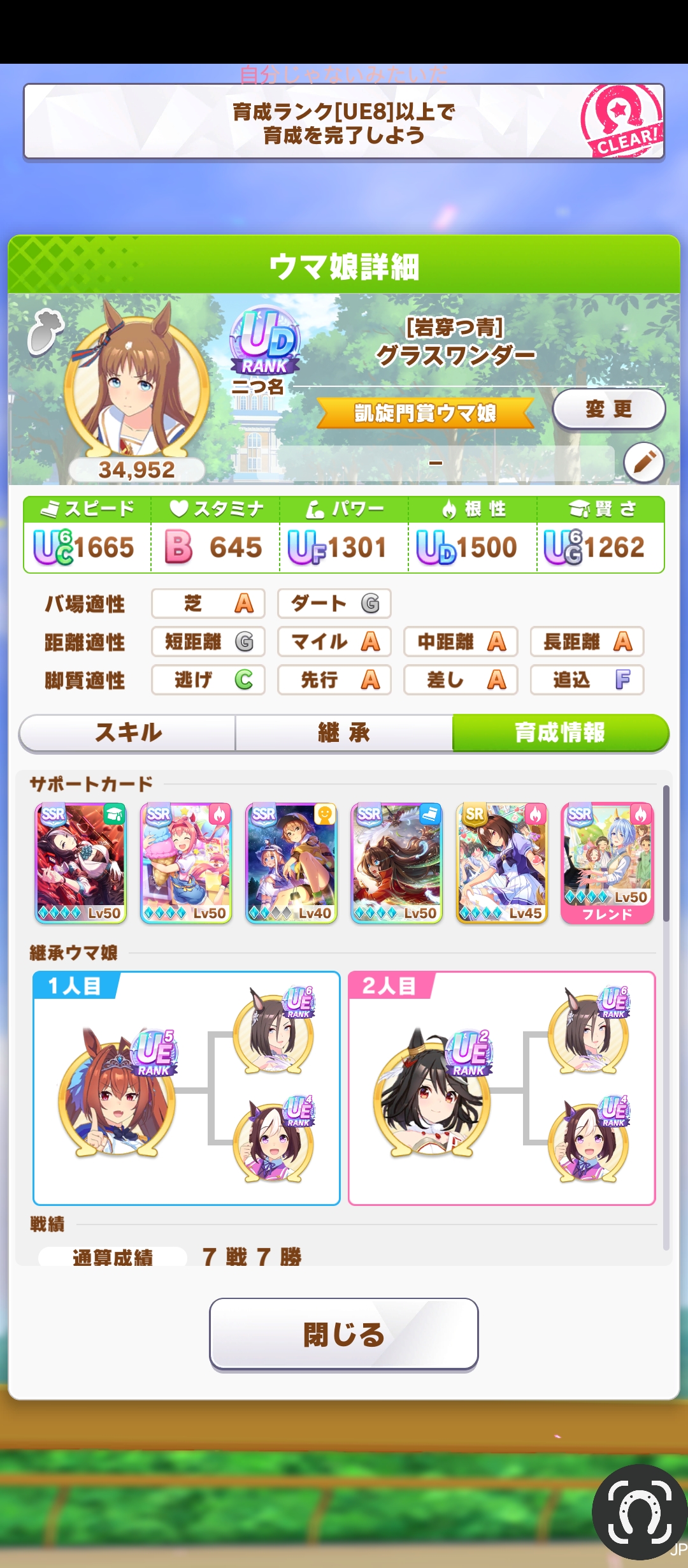
Task: Open the SR support card at Lv45
Action: pos(502,862)
